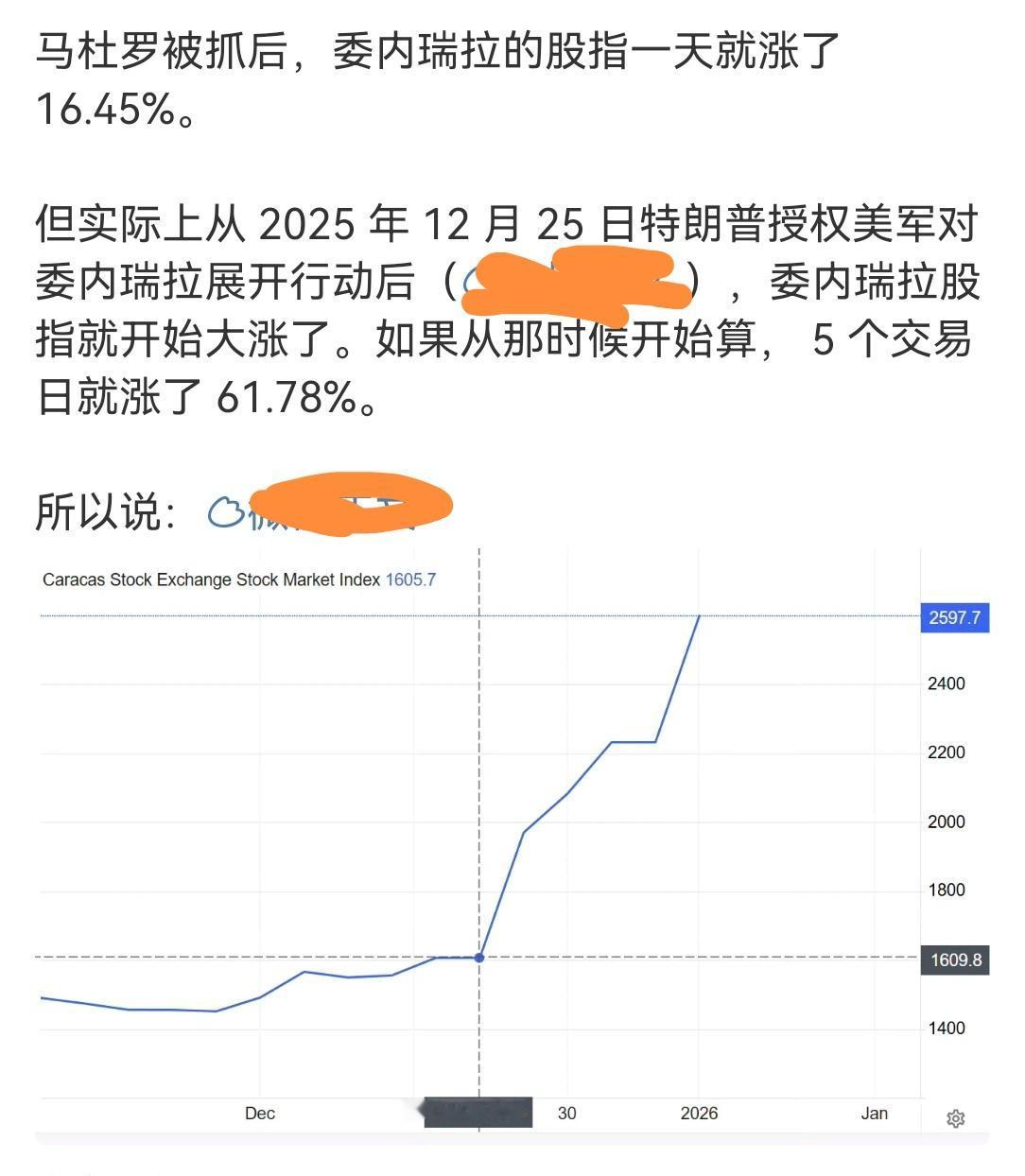Screen dimensions: 1025x1176
Task: Click the gray 1609.8 price tag
Action: 954,960
